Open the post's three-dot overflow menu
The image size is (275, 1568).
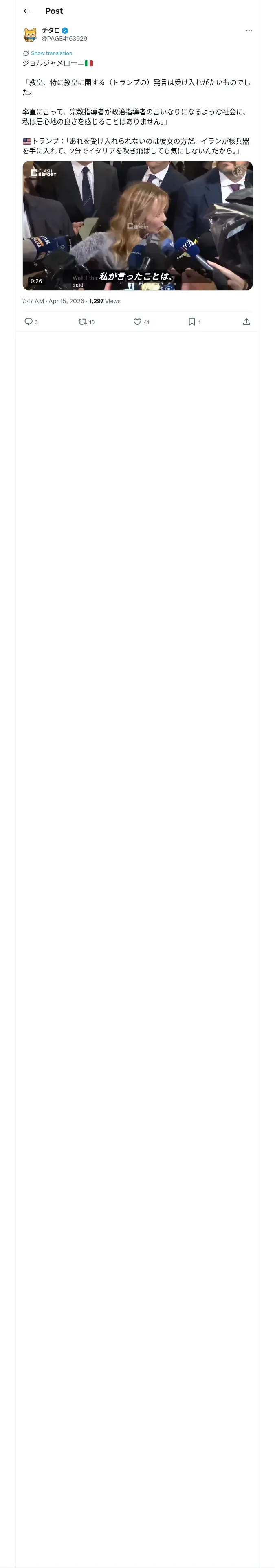[249, 31]
